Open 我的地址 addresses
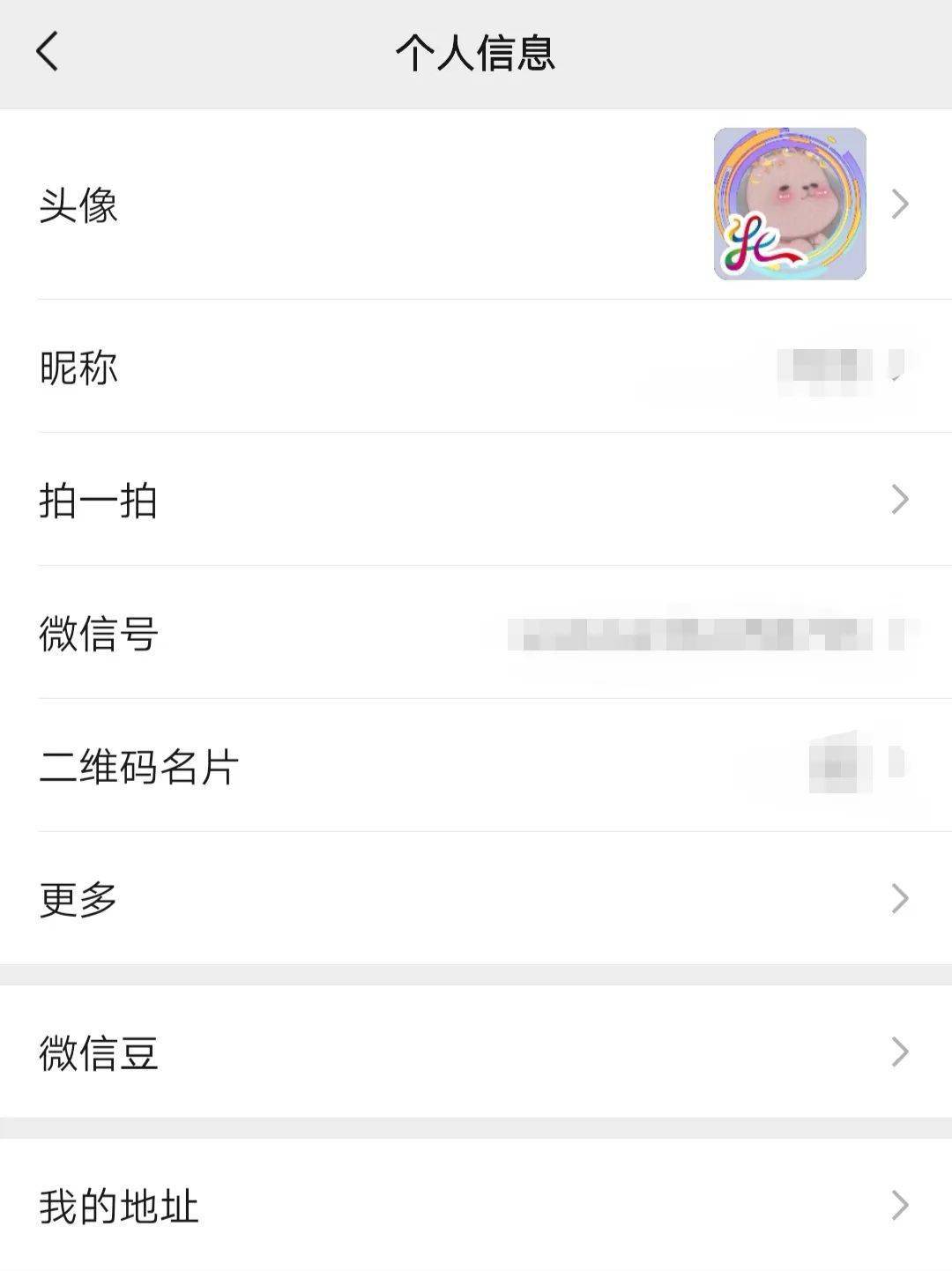The image size is (952, 1271). [x=476, y=1206]
